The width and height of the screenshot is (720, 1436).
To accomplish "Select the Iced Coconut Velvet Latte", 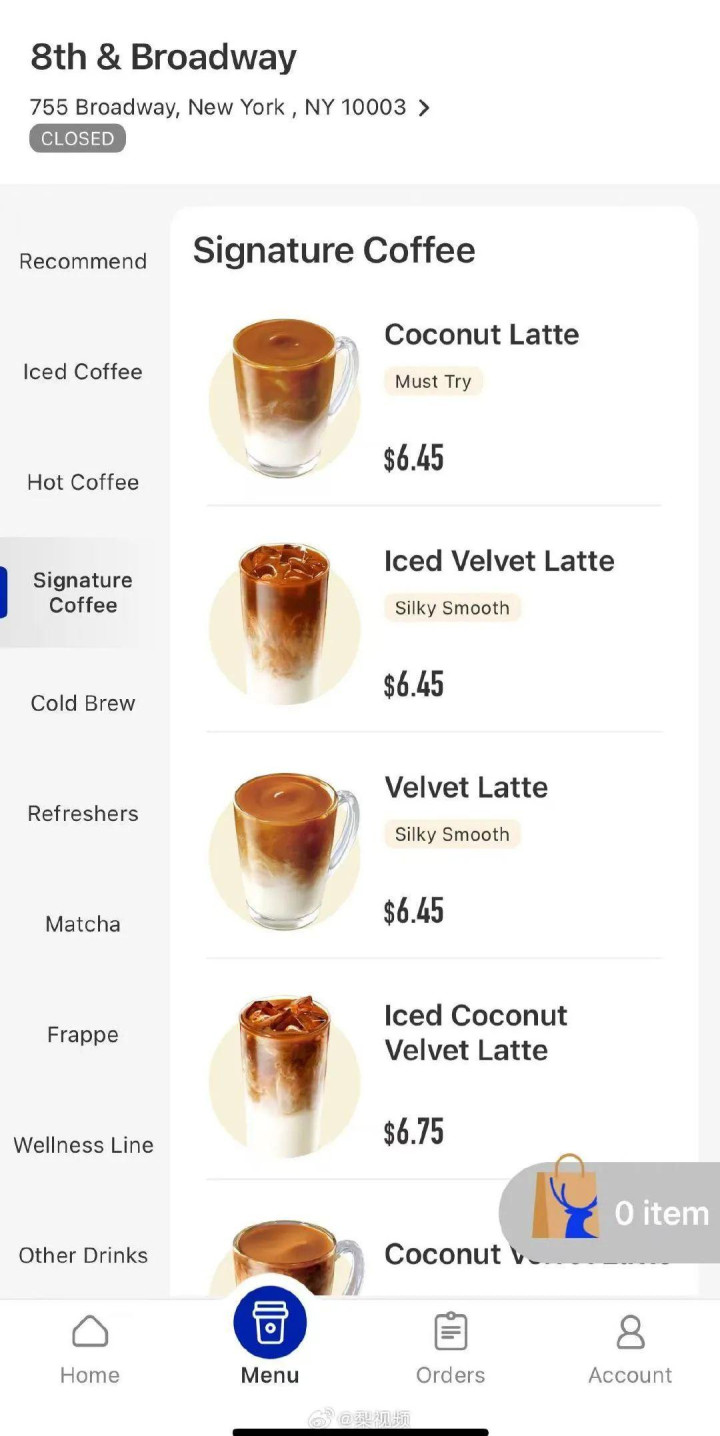I will coord(475,1033).
